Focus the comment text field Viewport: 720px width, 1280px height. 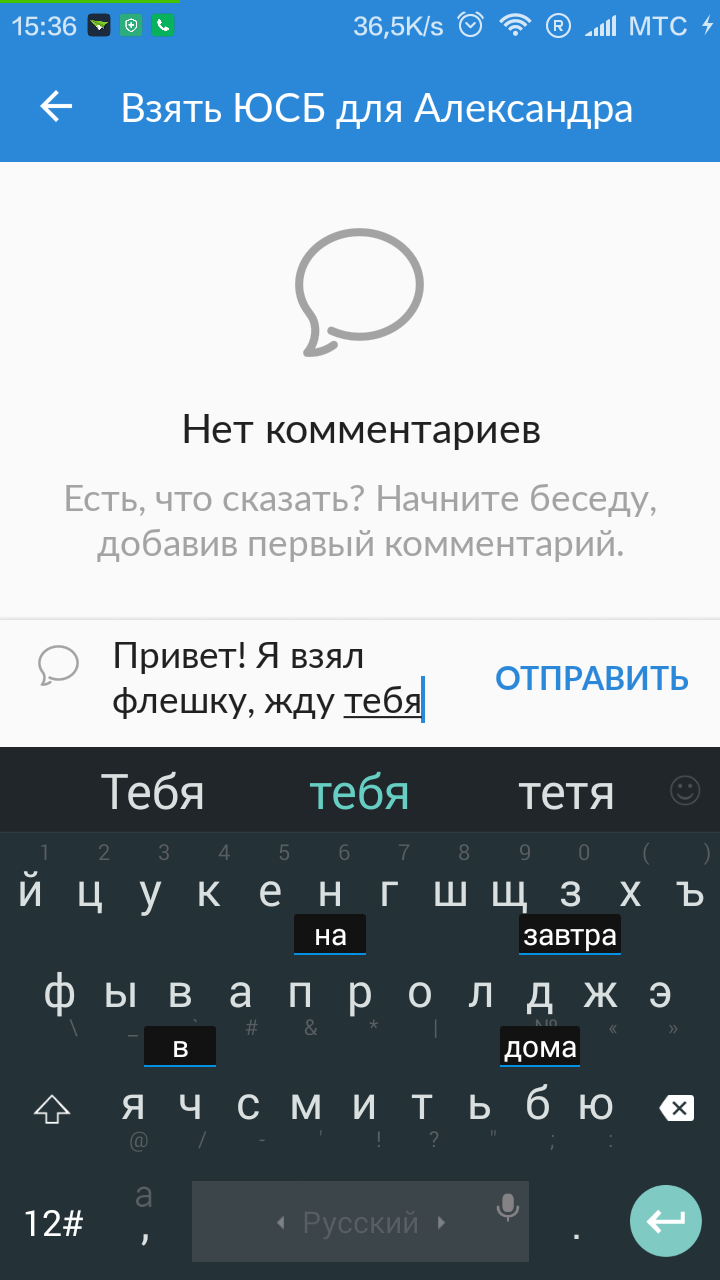tap(290, 680)
